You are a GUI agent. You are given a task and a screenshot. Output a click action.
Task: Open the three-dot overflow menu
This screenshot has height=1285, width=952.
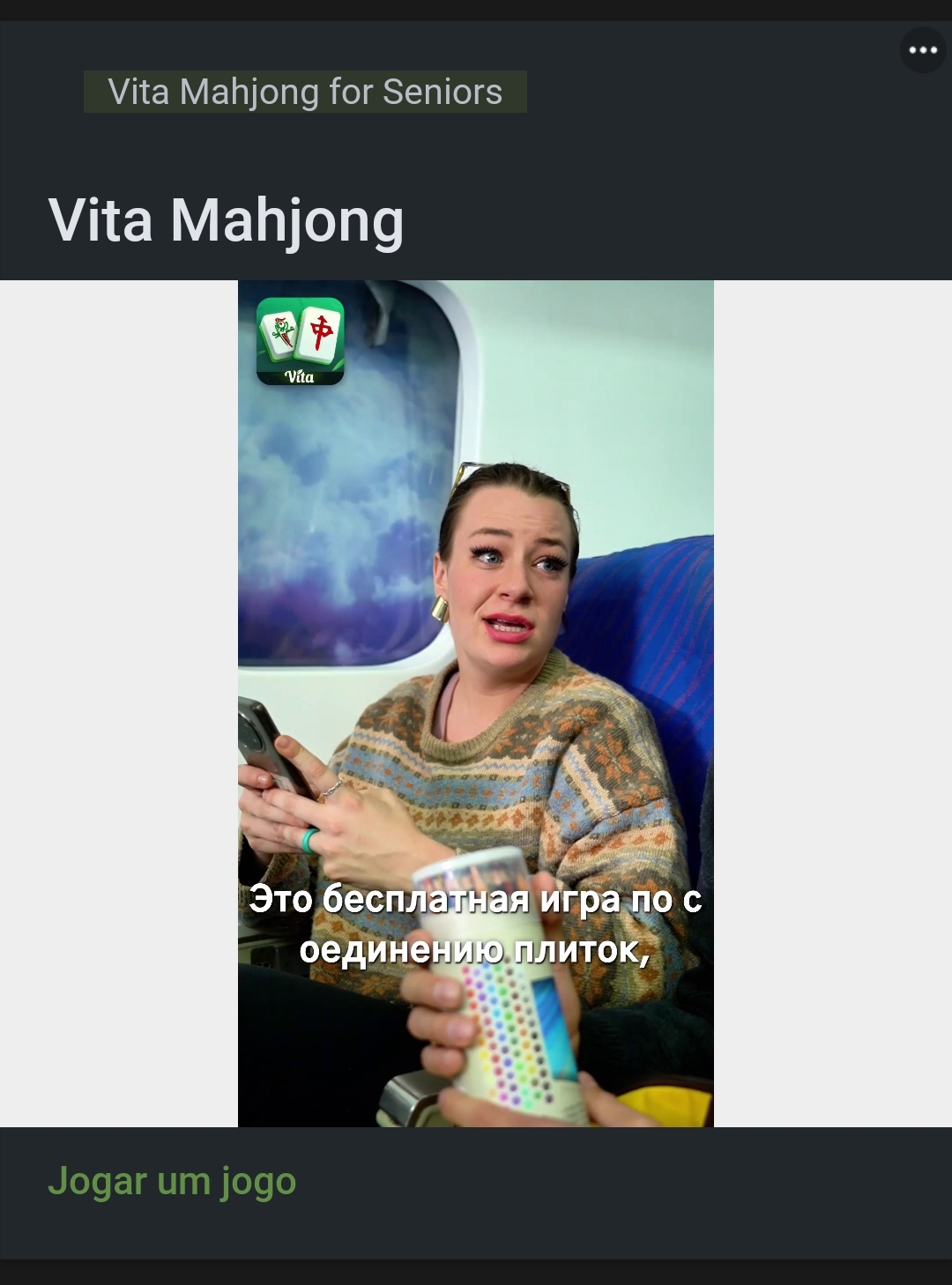pyautogui.click(x=922, y=50)
